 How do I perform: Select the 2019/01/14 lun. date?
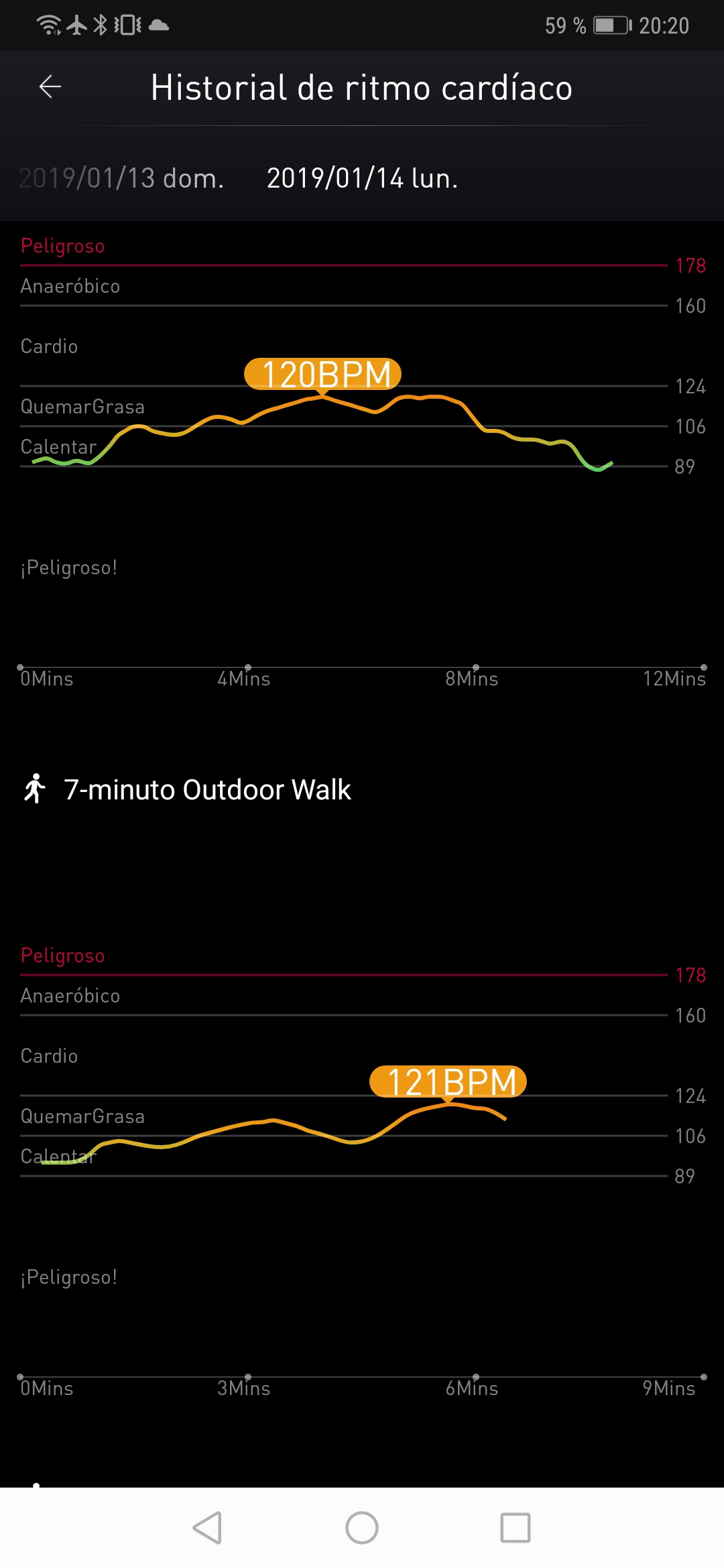[362, 178]
